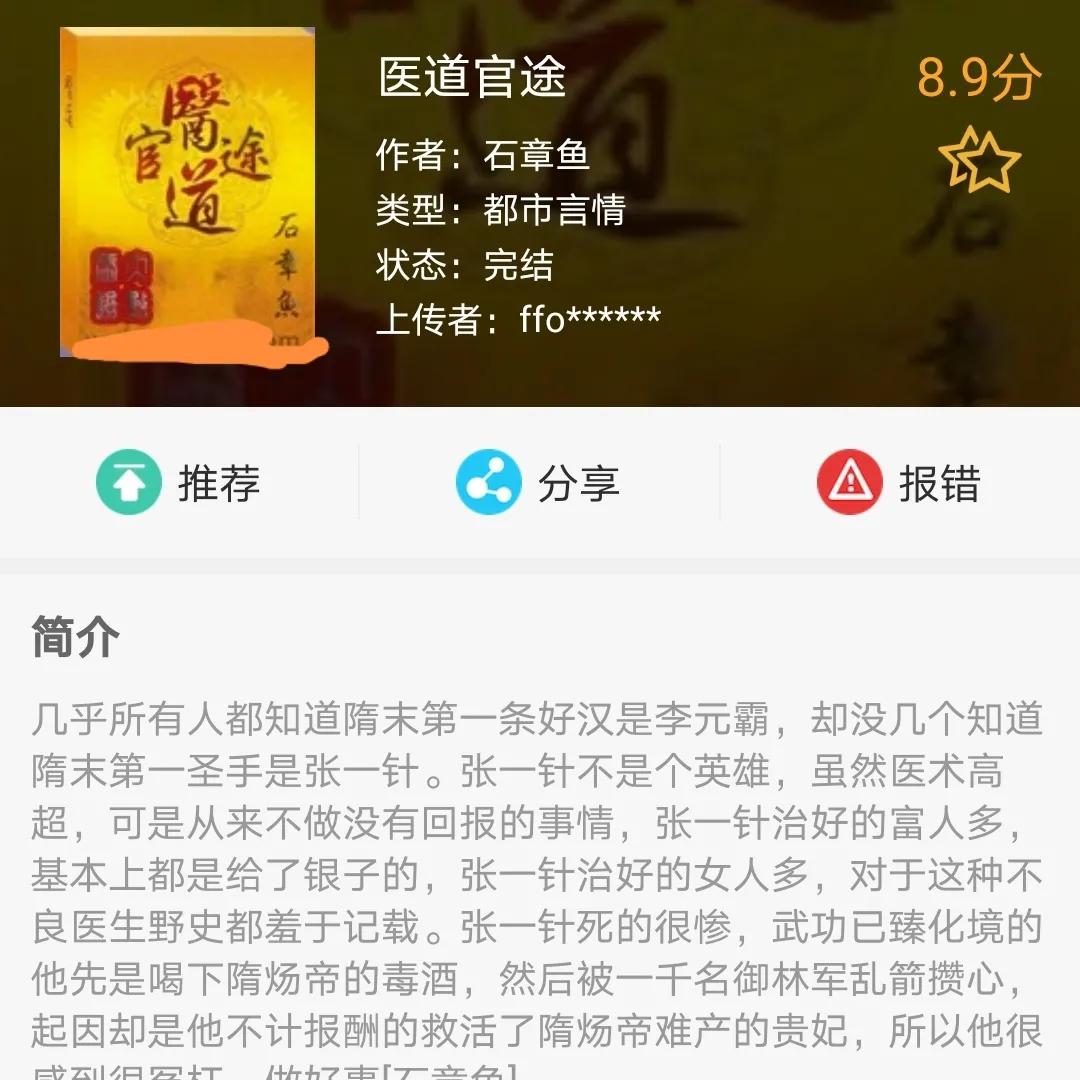The height and width of the screenshot is (1080, 1080).
Task: Open the 医道官途 book cover
Action: [188, 190]
